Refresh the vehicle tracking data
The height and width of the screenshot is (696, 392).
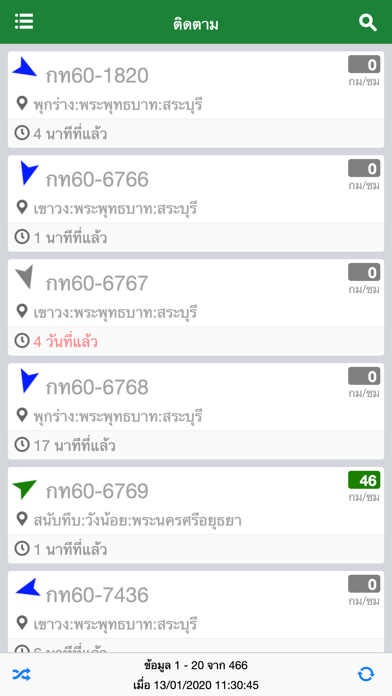pyautogui.click(x=366, y=675)
